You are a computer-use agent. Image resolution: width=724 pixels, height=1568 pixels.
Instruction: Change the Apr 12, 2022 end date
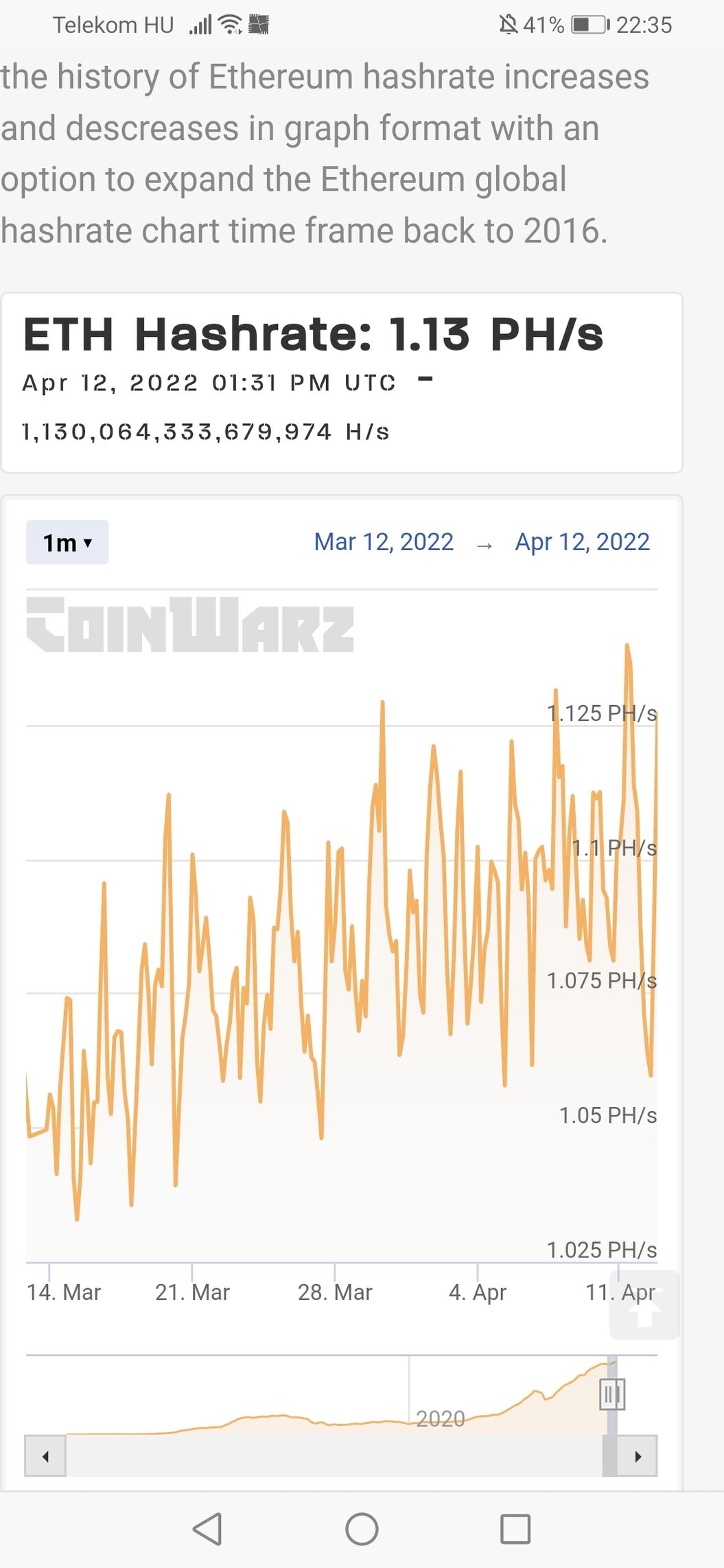click(582, 542)
